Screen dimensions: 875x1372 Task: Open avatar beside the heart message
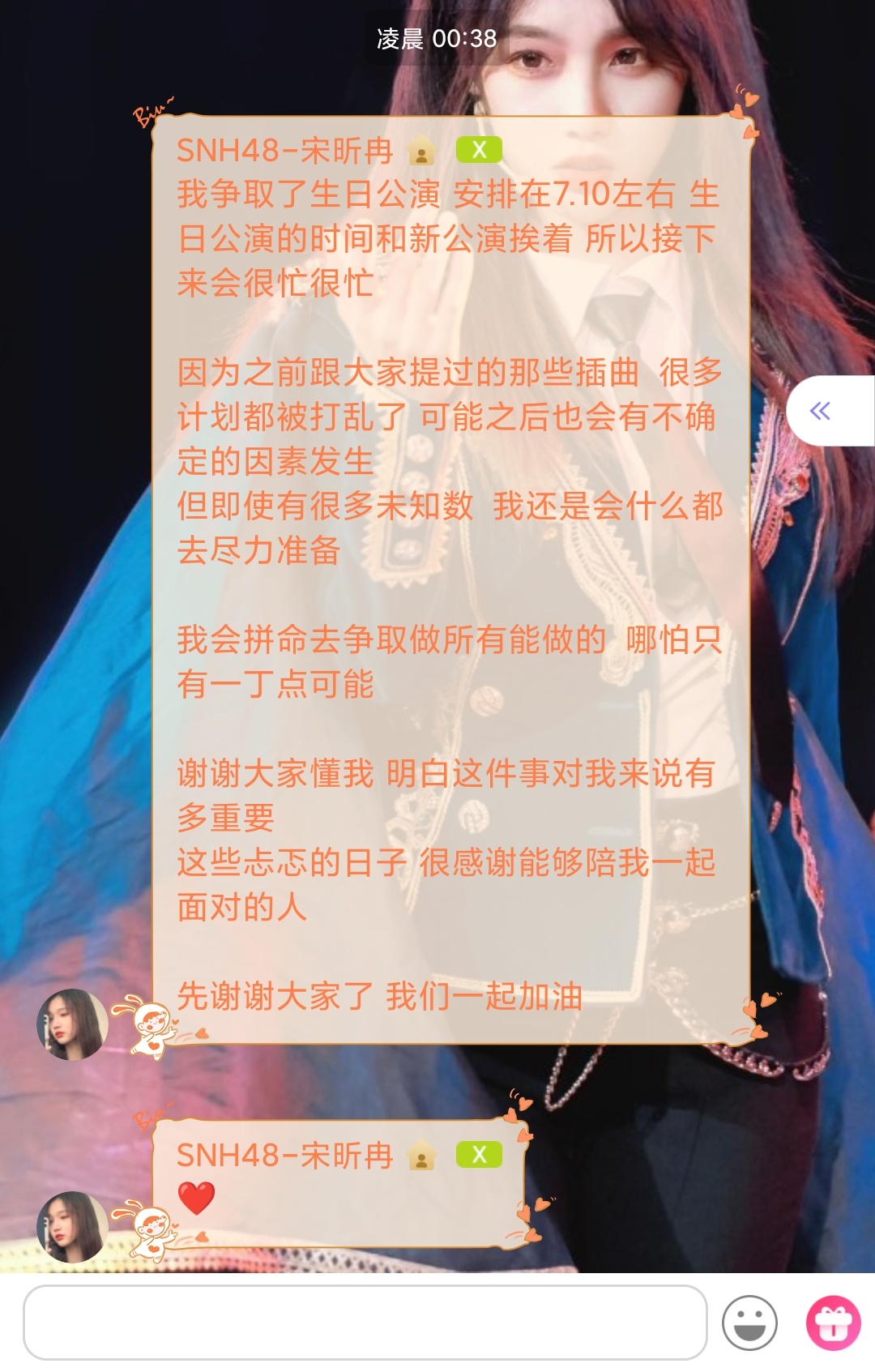(x=73, y=1227)
